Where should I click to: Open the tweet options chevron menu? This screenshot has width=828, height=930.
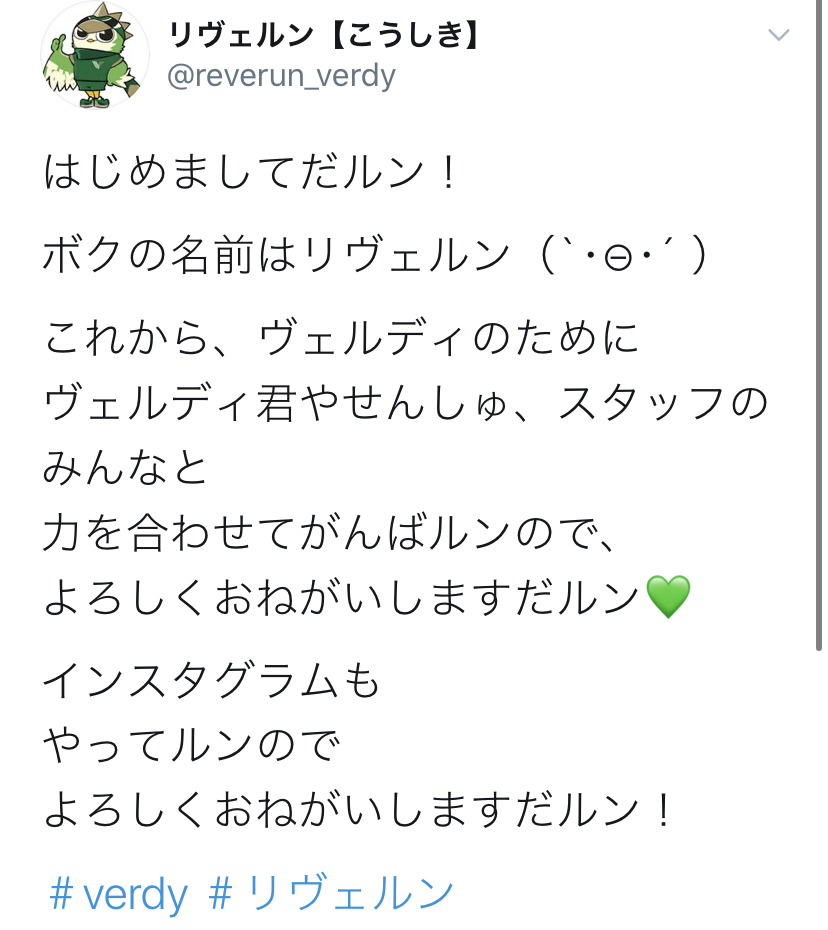pyautogui.click(x=778, y=35)
